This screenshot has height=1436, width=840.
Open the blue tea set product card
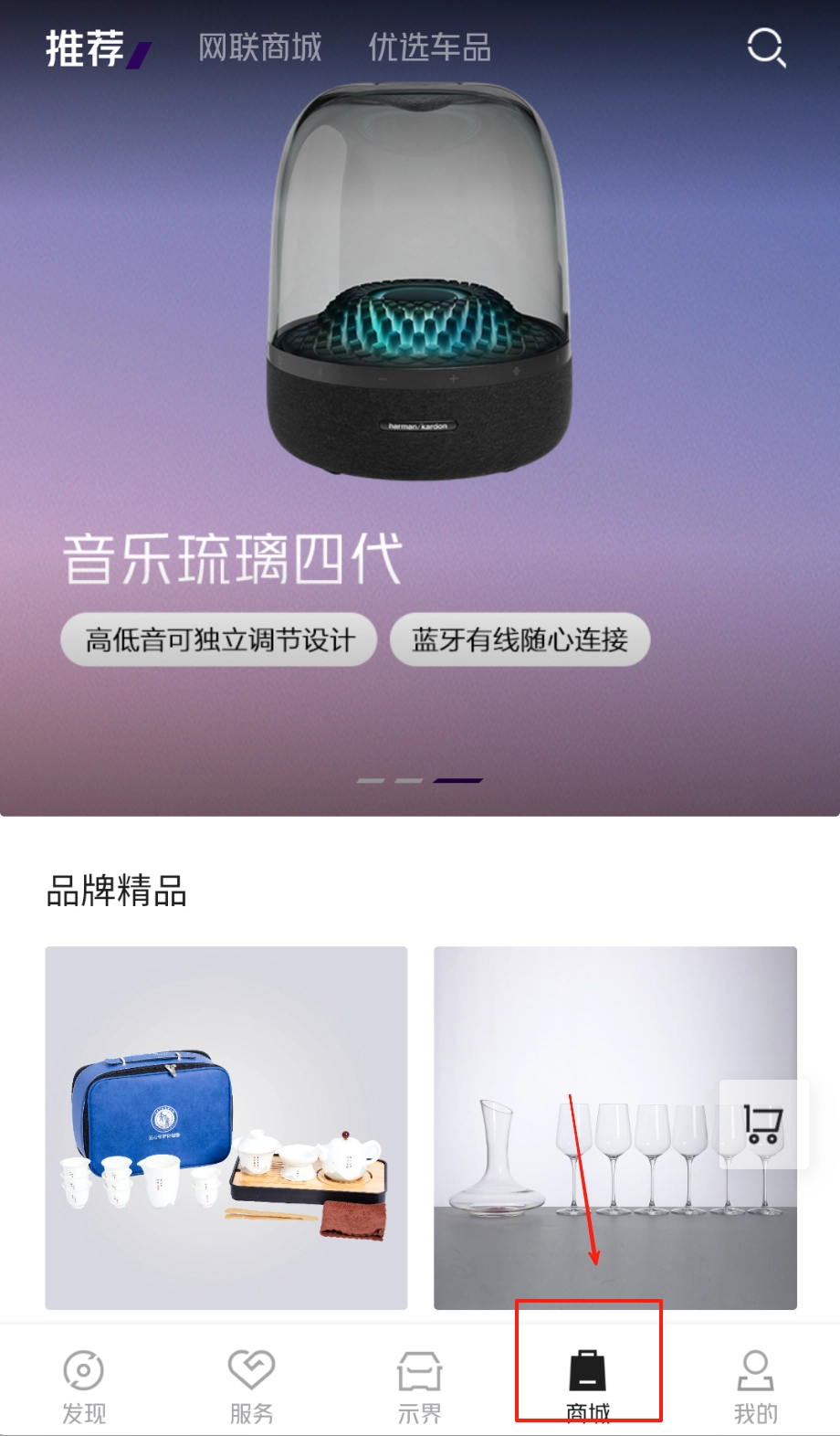(226, 1127)
